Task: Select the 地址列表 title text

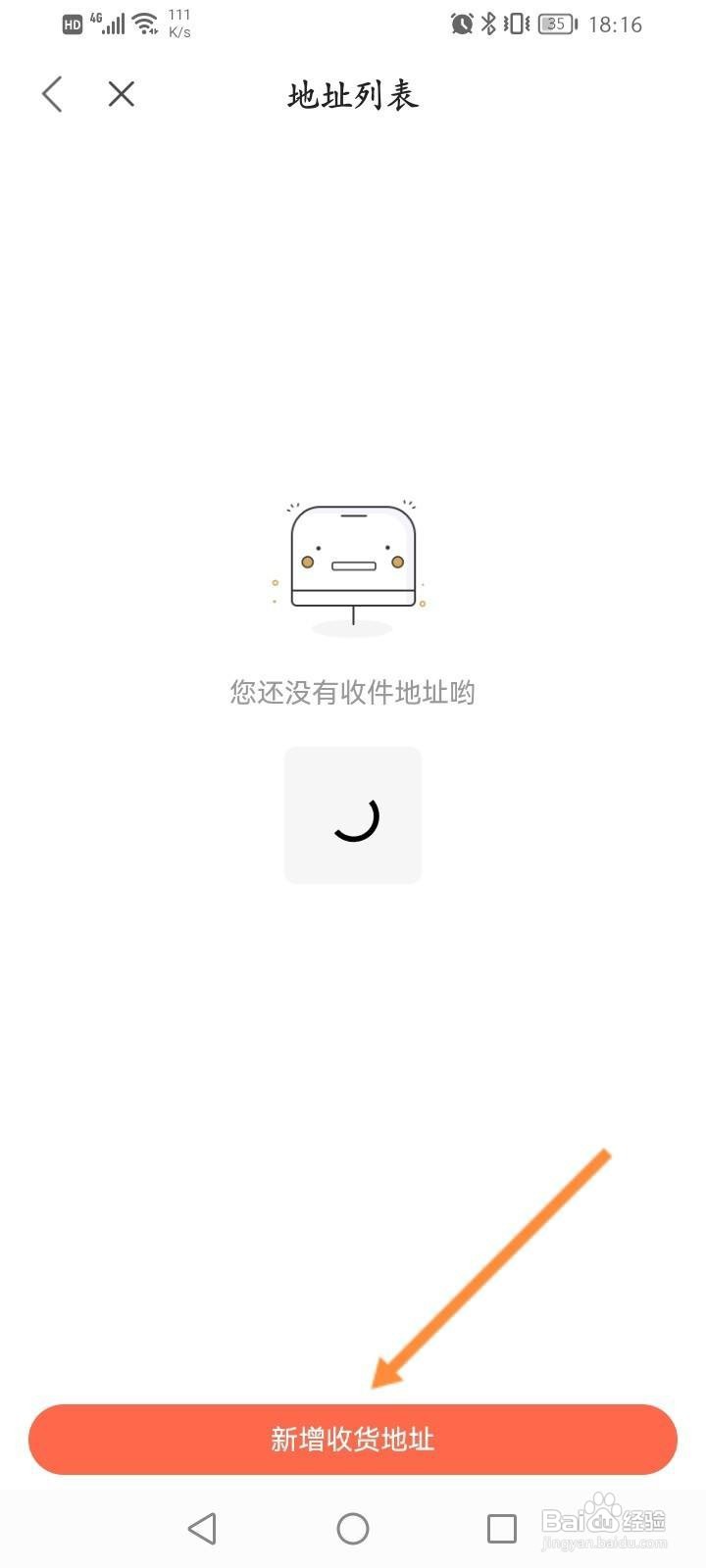Action: [353, 95]
